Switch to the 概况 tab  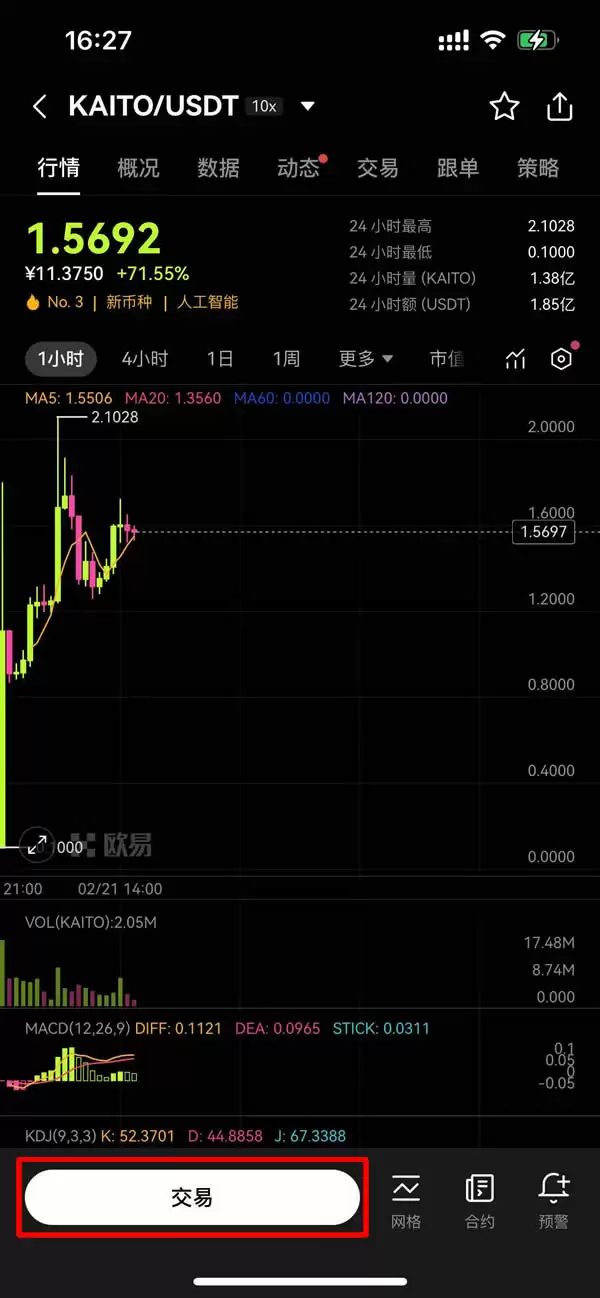click(138, 168)
